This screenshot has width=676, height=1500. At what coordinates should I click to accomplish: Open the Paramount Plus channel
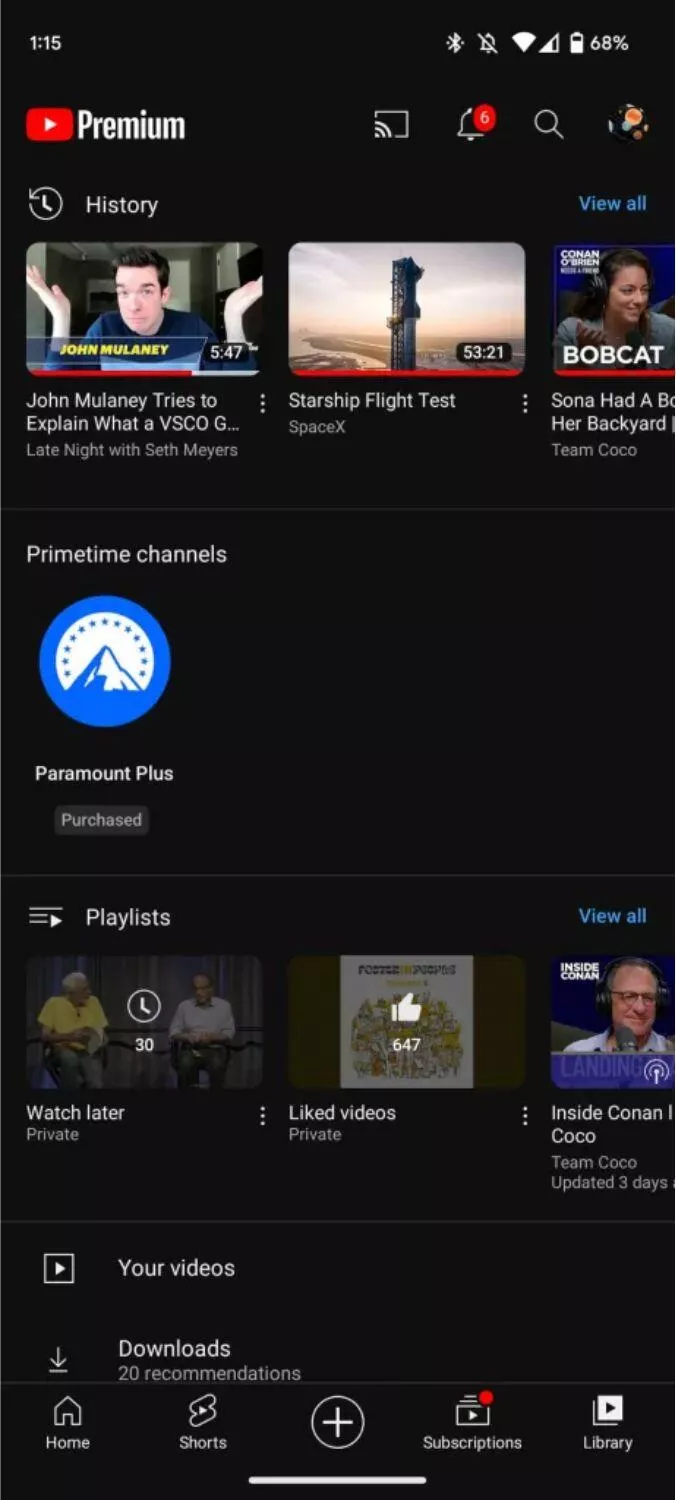click(105, 661)
